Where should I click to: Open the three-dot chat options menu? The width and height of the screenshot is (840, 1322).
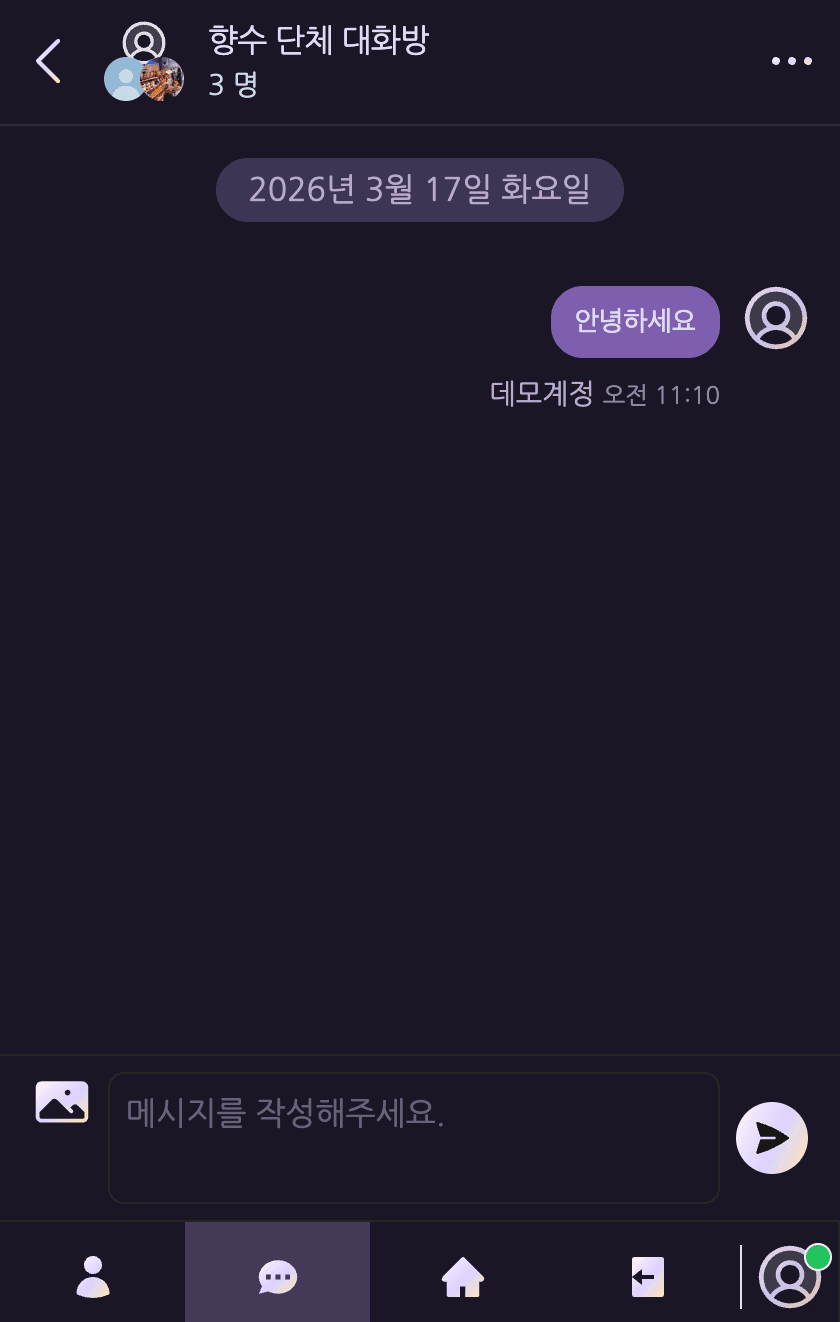pyautogui.click(x=791, y=60)
